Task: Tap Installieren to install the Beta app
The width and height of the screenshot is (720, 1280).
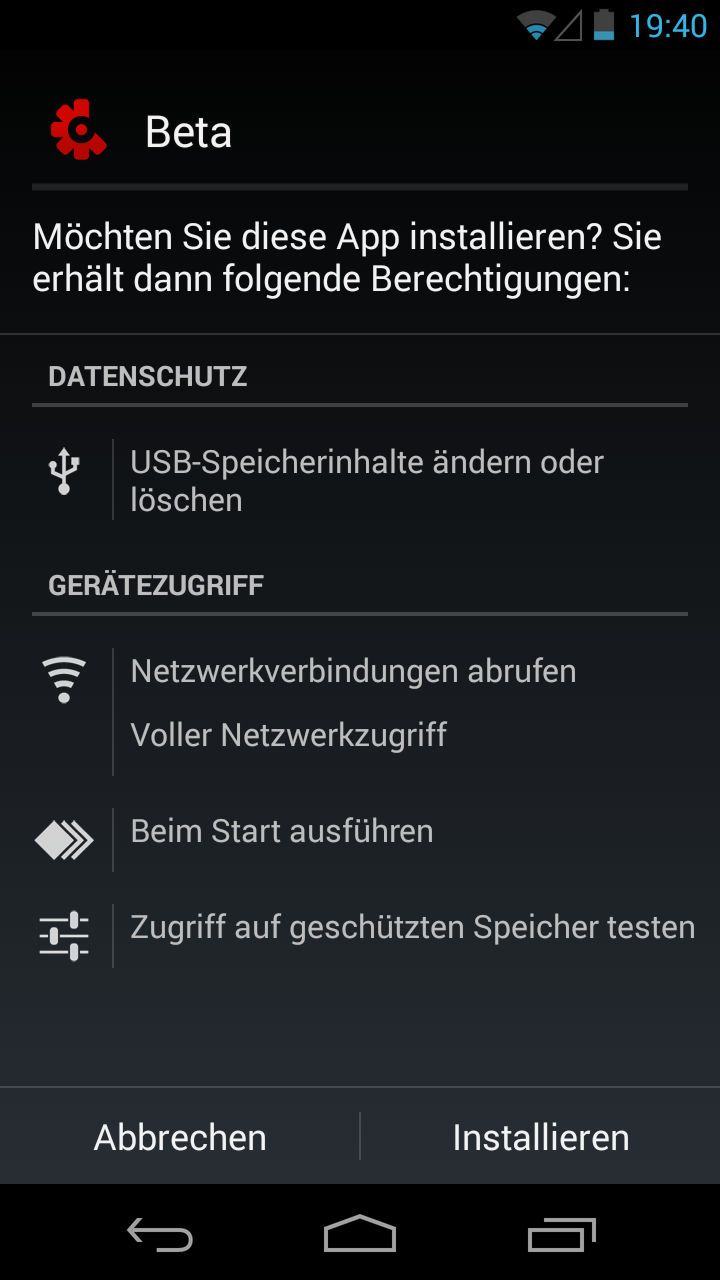Action: point(540,1137)
